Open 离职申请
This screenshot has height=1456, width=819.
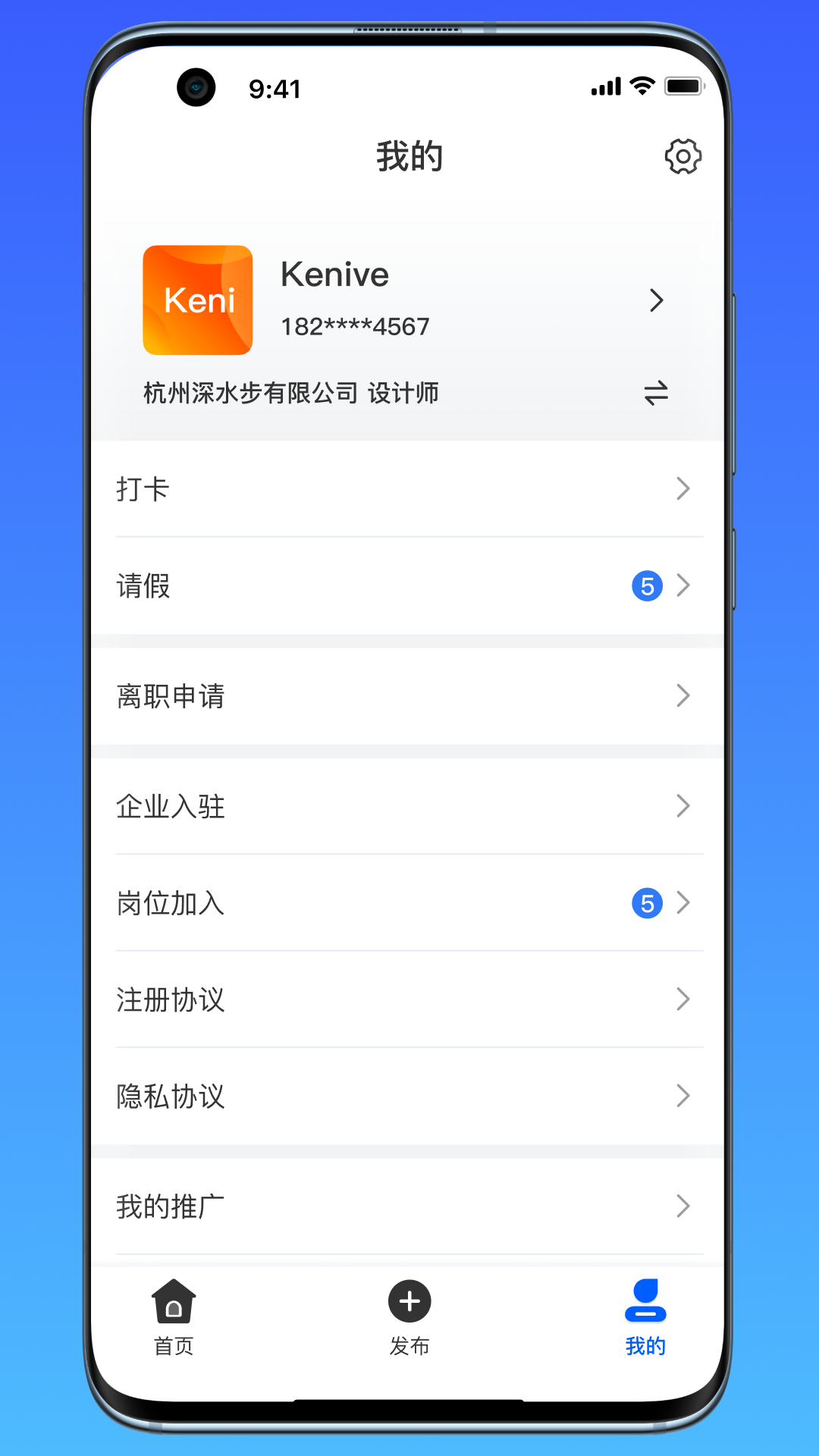click(408, 696)
